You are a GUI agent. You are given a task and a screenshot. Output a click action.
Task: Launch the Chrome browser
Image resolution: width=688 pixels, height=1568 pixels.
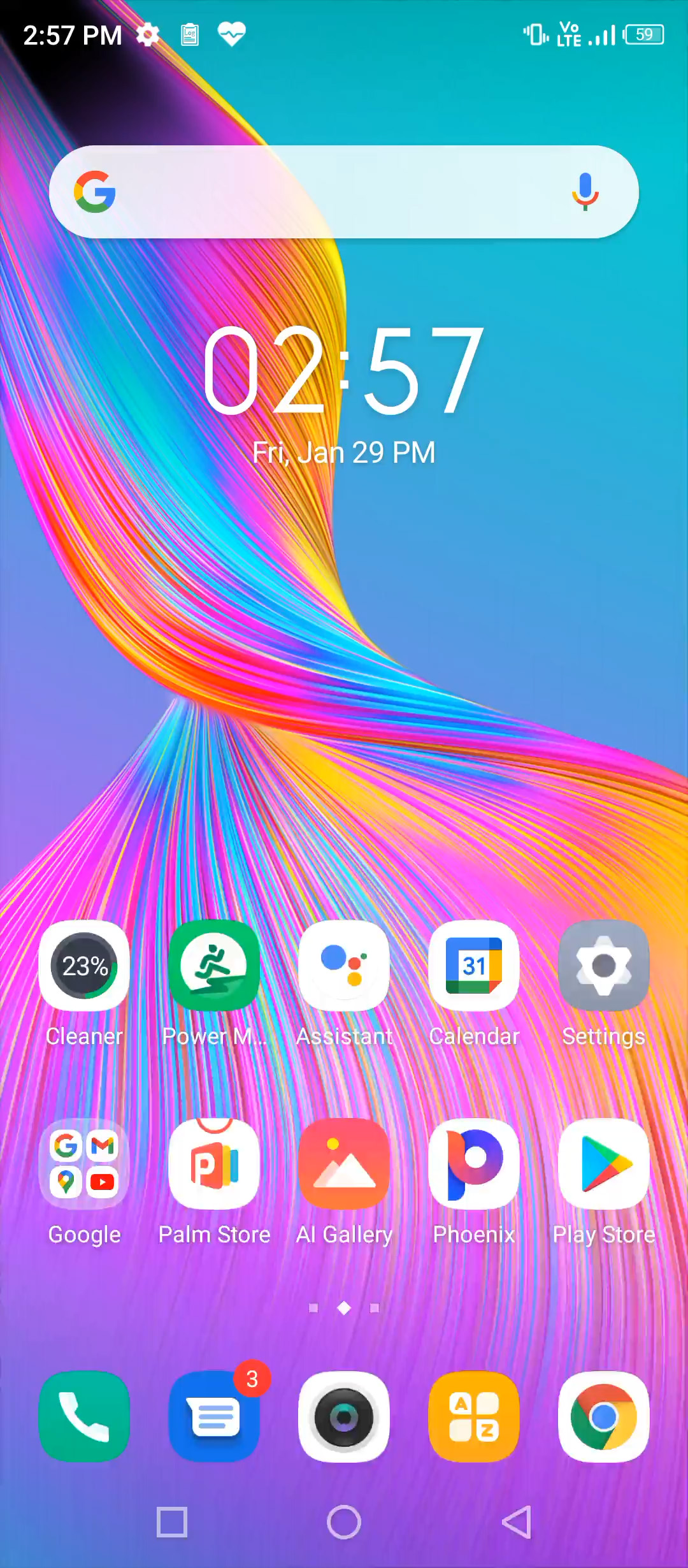tap(604, 1417)
